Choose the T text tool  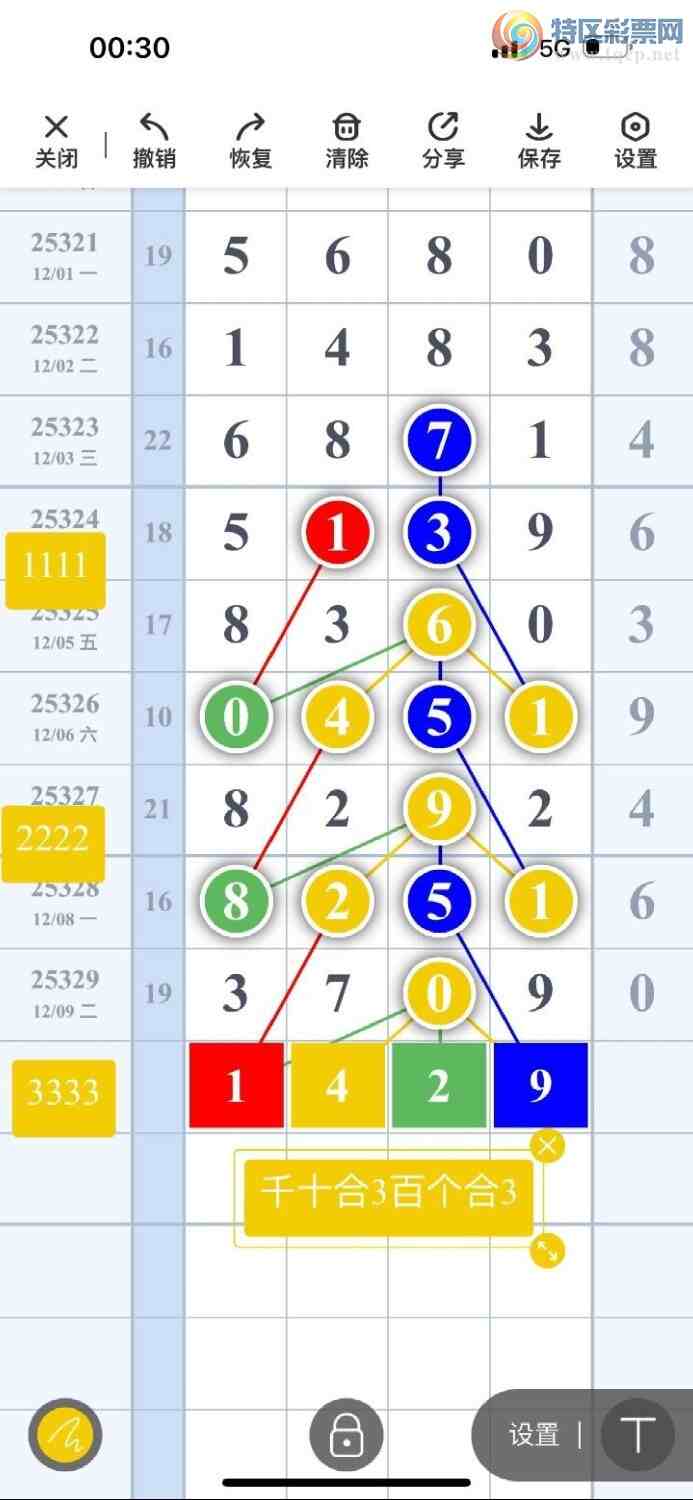click(x=637, y=1435)
